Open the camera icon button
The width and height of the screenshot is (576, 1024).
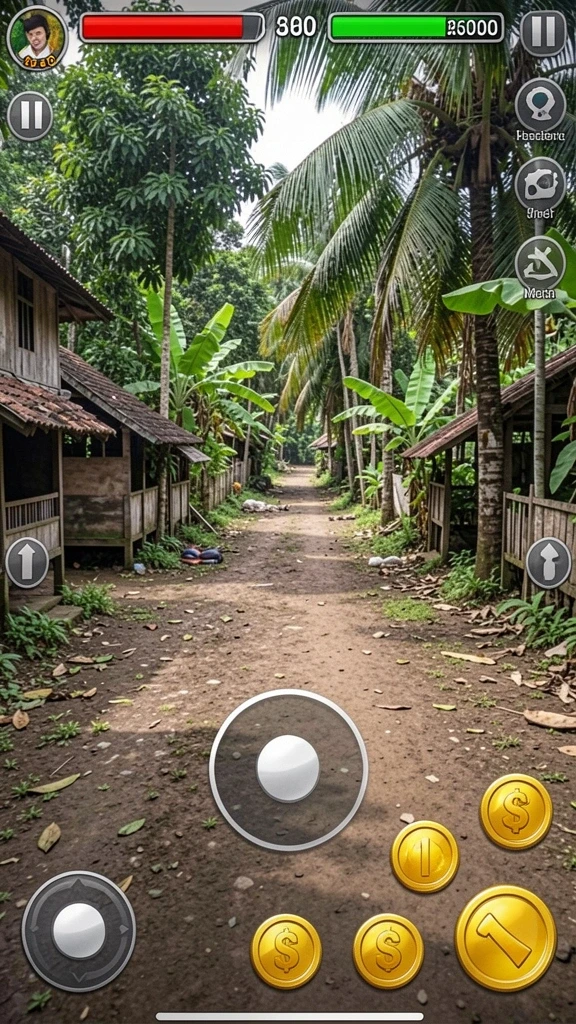(x=540, y=184)
